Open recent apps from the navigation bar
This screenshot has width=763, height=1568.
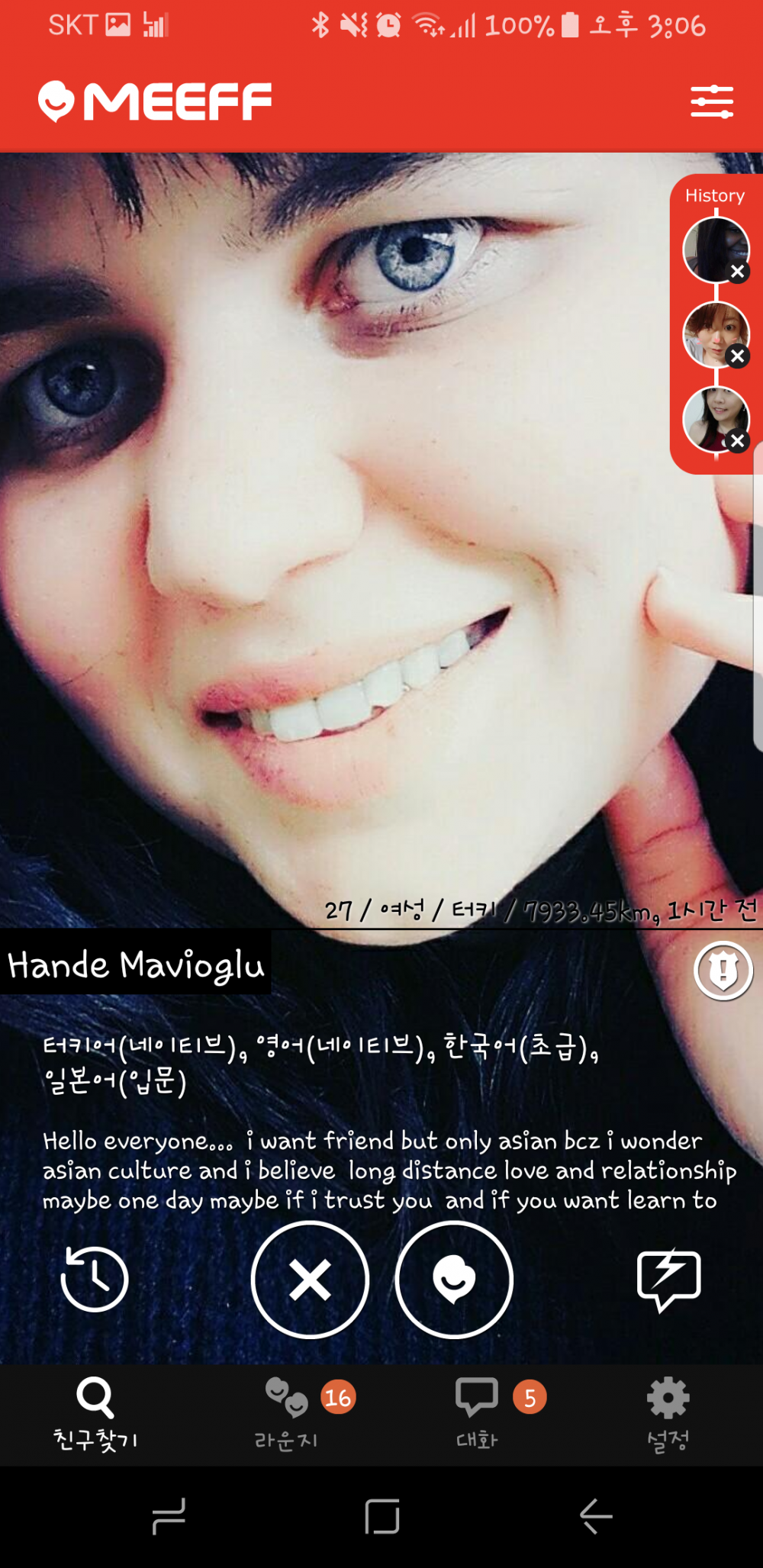tap(169, 1515)
